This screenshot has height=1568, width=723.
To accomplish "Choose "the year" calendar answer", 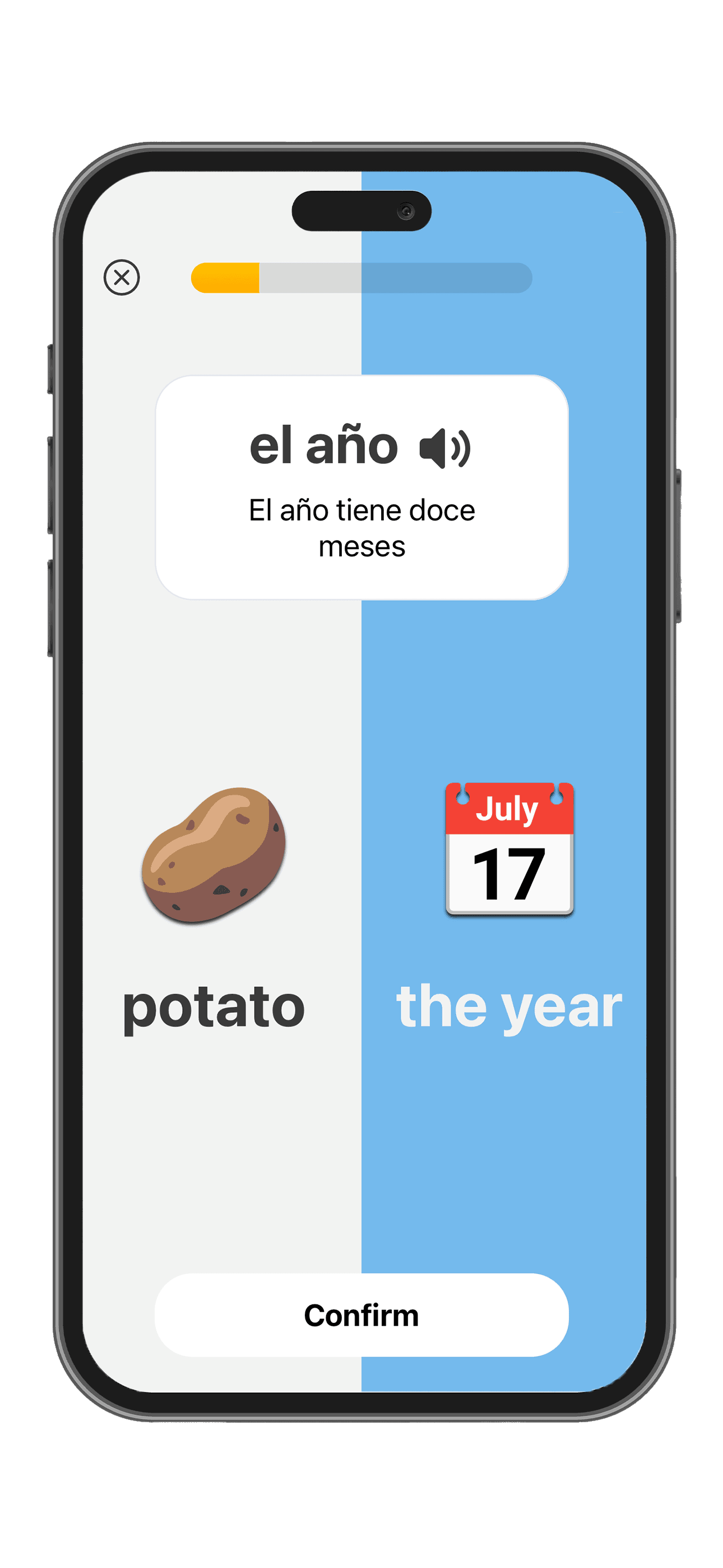I will tap(509, 907).
